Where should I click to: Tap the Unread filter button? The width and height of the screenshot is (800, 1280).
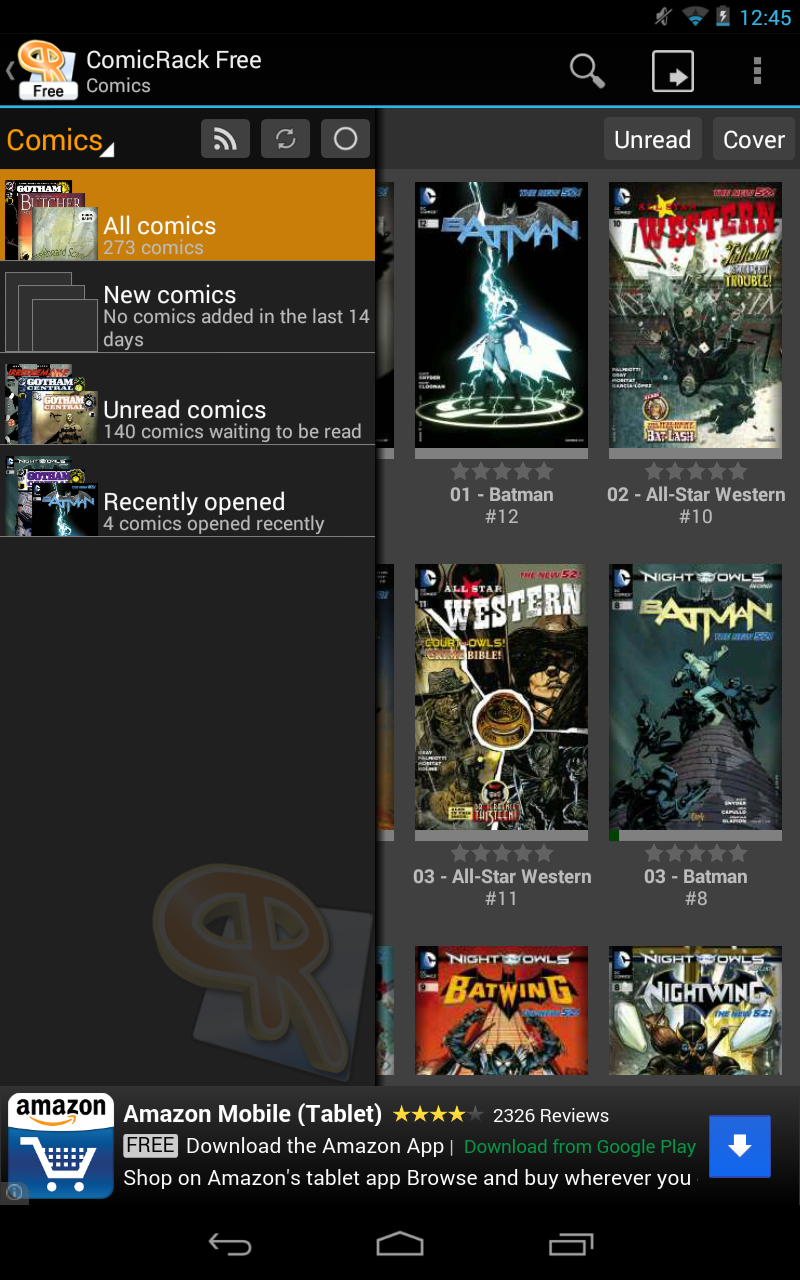652,140
